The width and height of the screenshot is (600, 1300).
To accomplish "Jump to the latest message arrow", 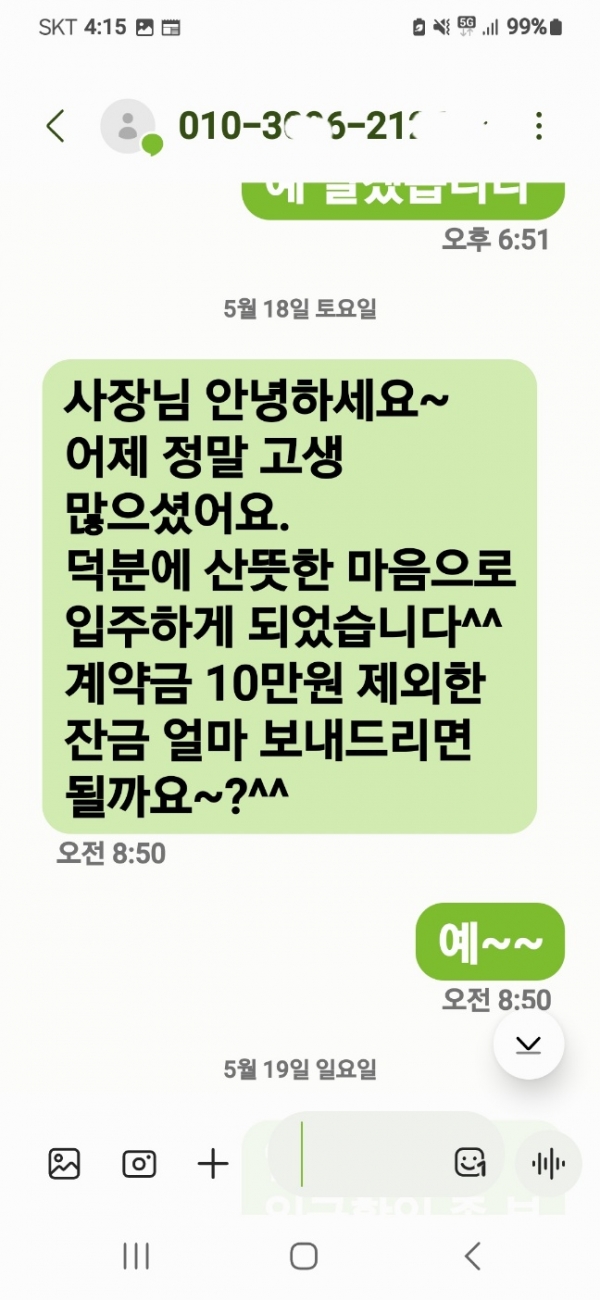I will 528,1044.
